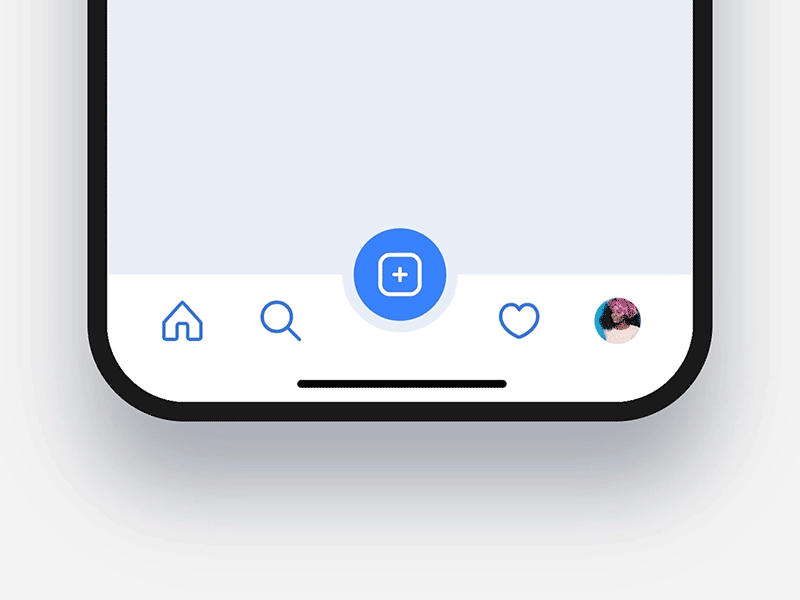Go to the Home tab
The image size is (800, 600).
point(182,321)
